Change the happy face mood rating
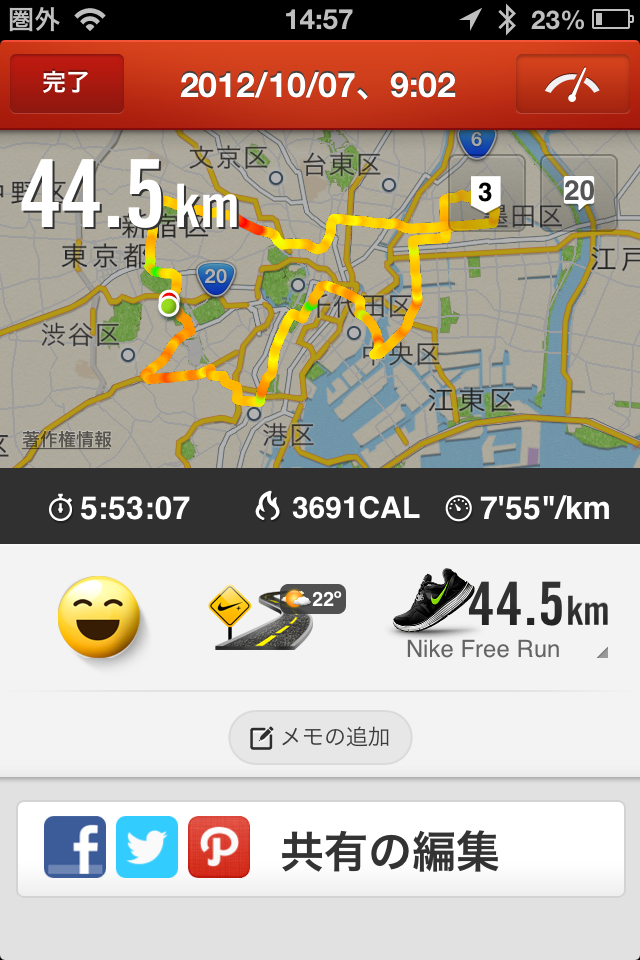 tap(98, 616)
